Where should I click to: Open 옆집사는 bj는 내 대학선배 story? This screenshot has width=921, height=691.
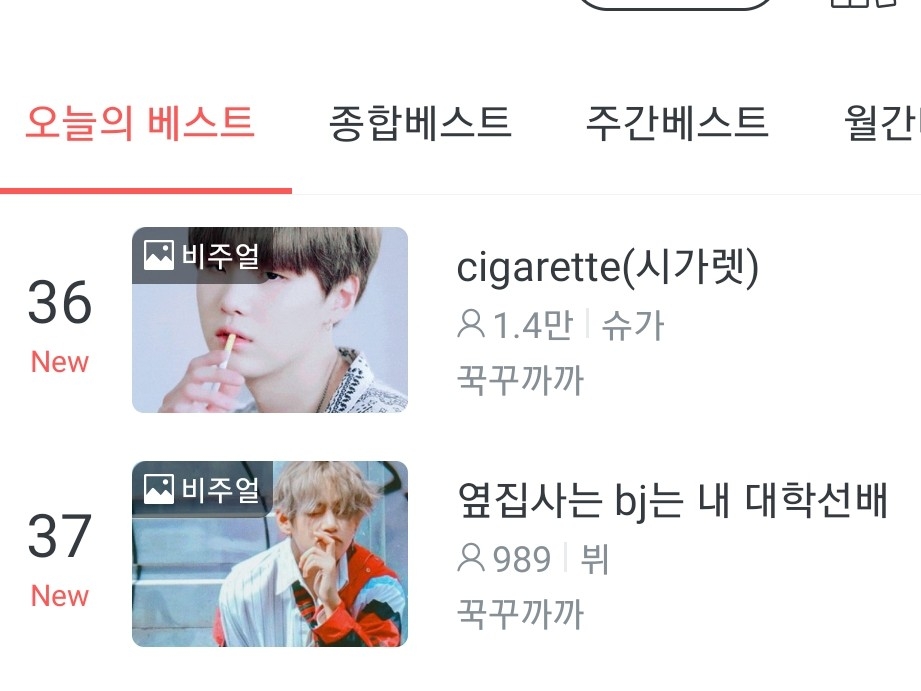coord(672,501)
